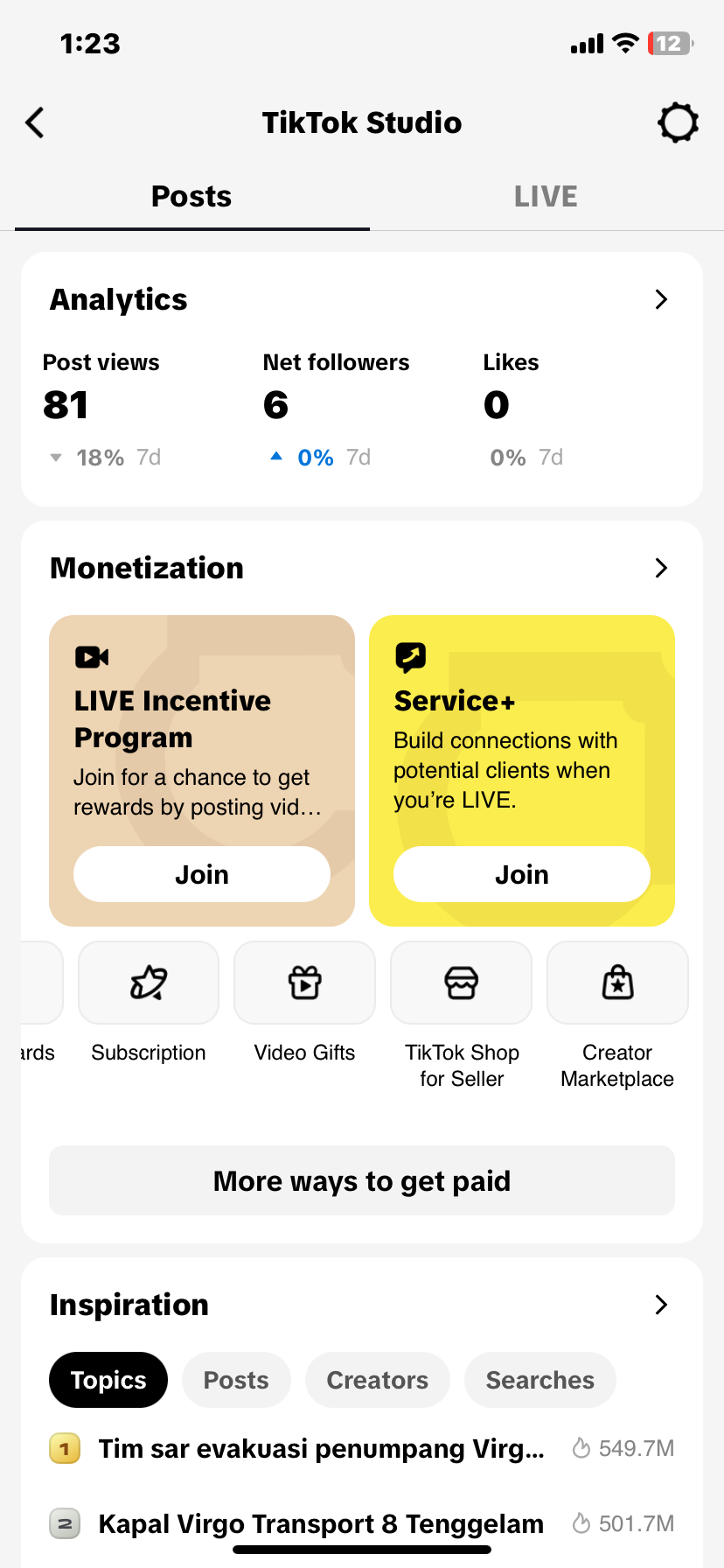The height and width of the screenshot is (1568, 724).
Task: Select the Posts tab at top
Action: (191, 196)
